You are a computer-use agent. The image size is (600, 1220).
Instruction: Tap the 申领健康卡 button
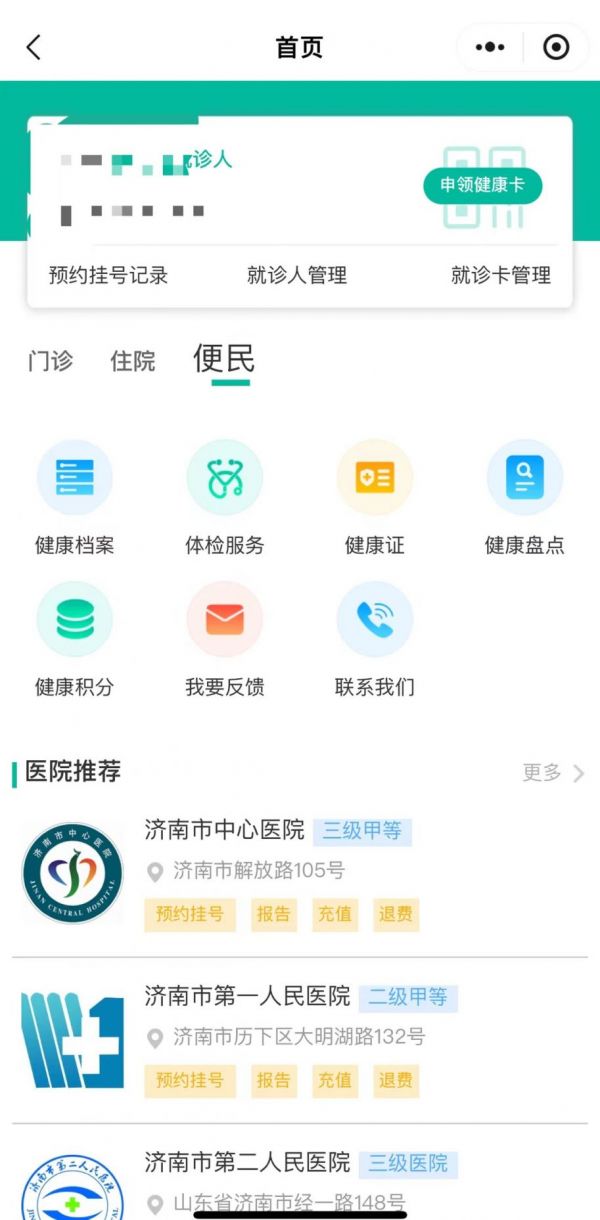tap(482, 185)
